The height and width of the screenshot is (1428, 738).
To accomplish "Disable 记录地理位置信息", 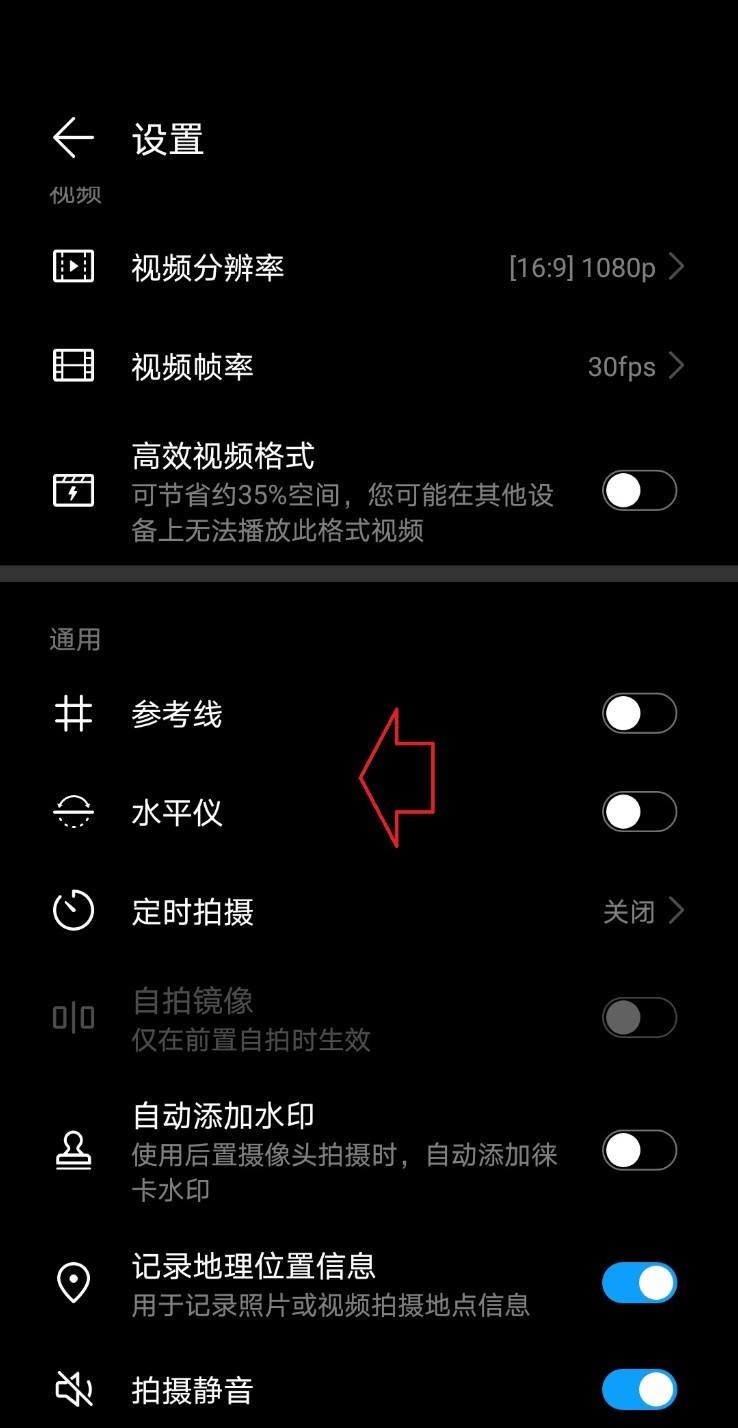I will pos(640,1283).
